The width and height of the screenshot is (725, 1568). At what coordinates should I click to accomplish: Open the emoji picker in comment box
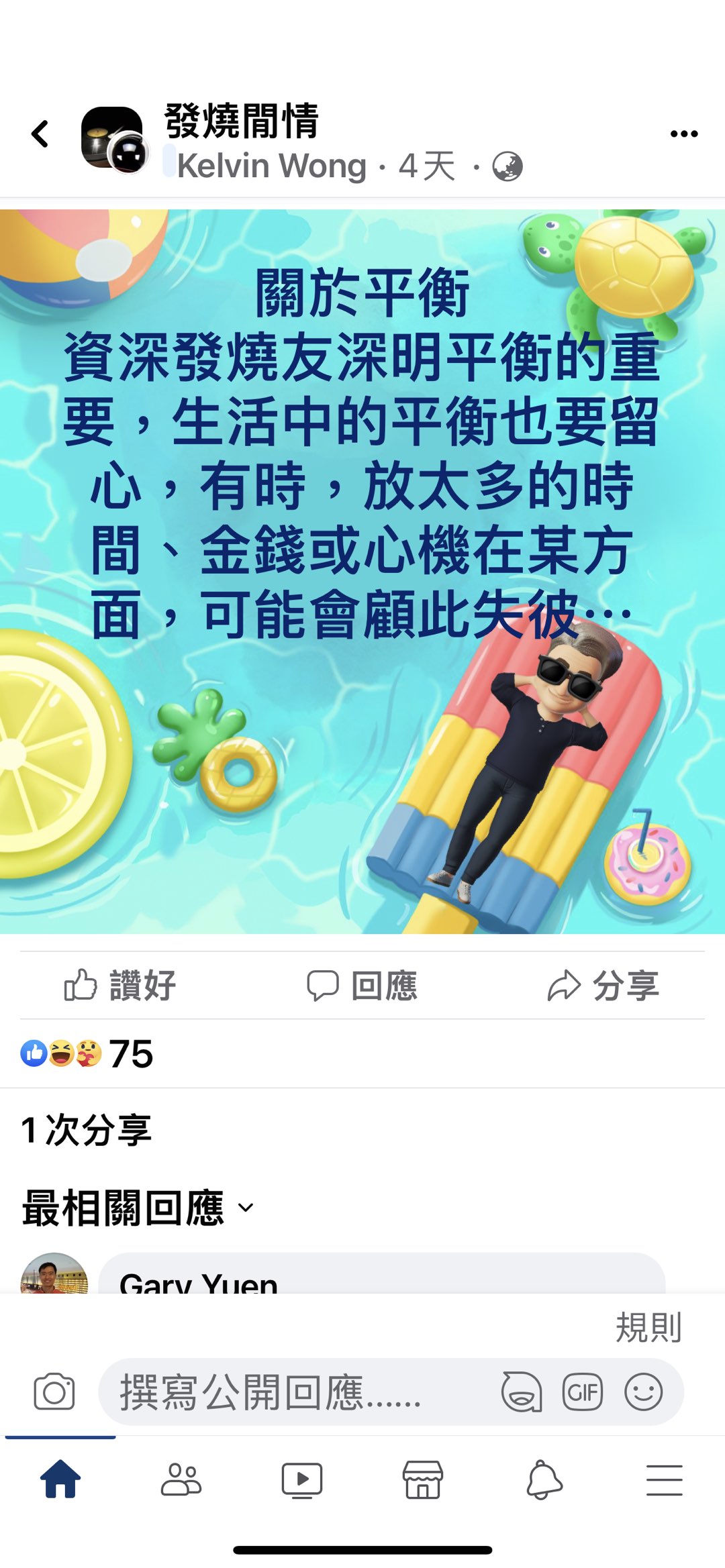(x=643, y=1392)
